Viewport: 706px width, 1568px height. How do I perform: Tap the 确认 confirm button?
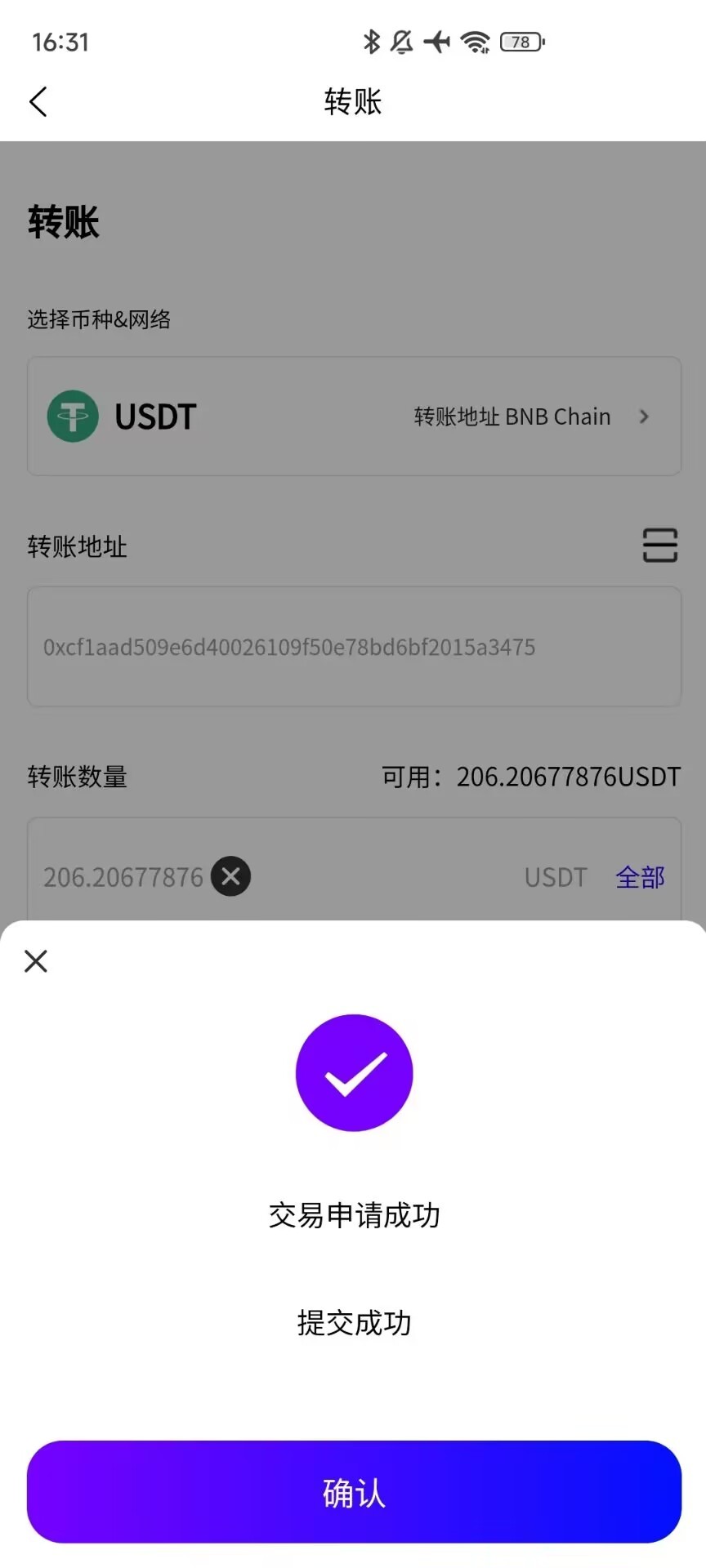coord(353,1492)
